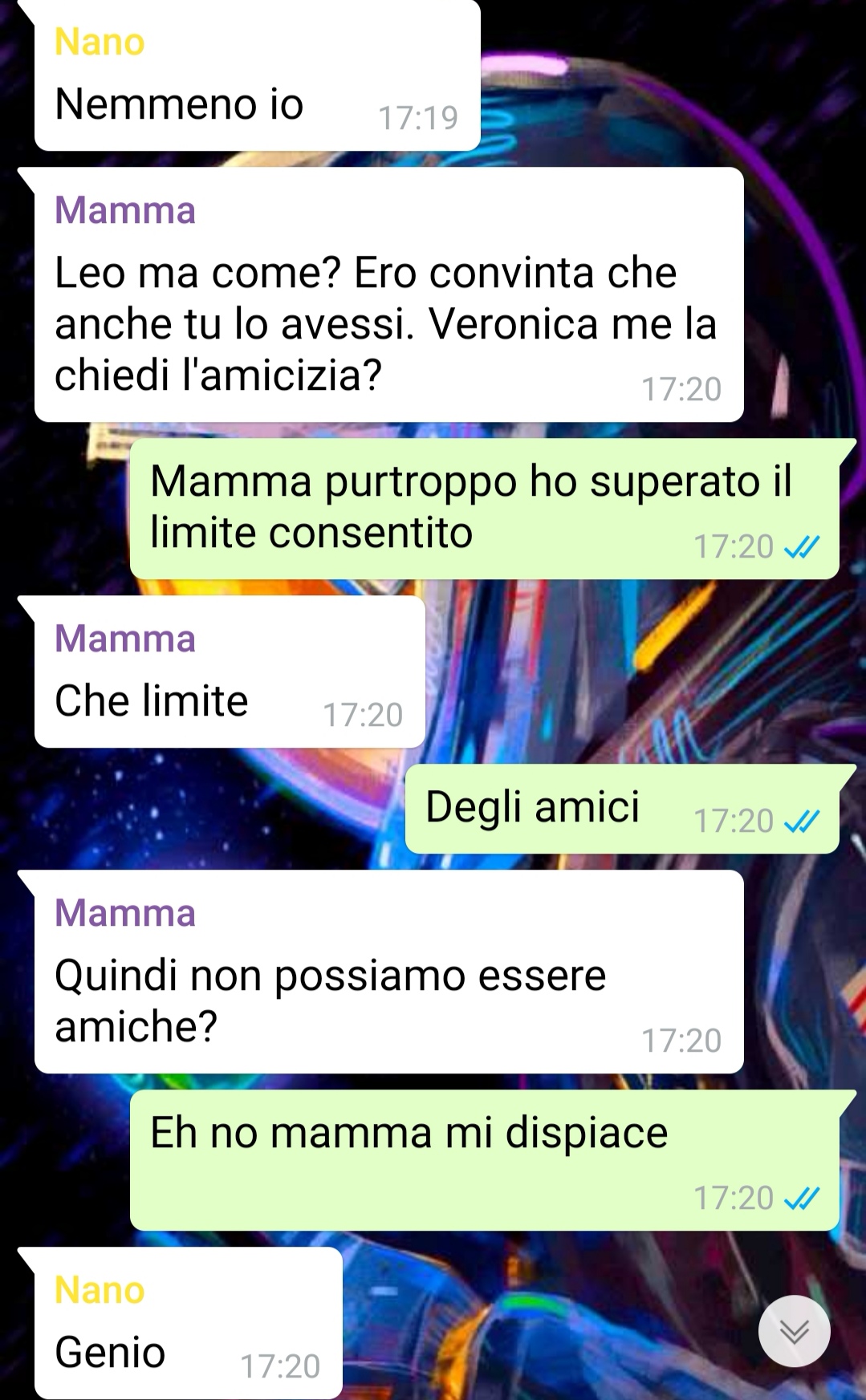Screen dimensions: 866x1400
Task: Jump to the latest messages
Action: pyautogui.click(x=794, y=1331)
